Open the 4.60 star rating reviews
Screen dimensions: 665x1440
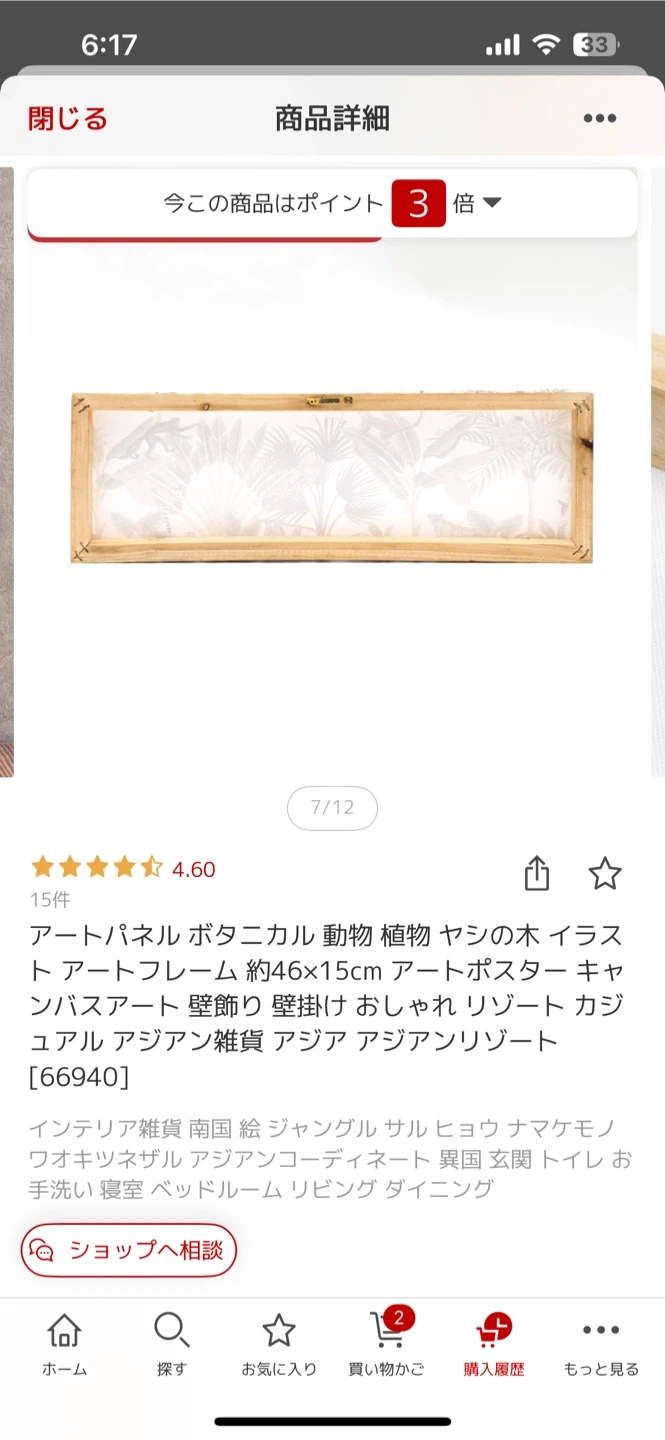124,868
